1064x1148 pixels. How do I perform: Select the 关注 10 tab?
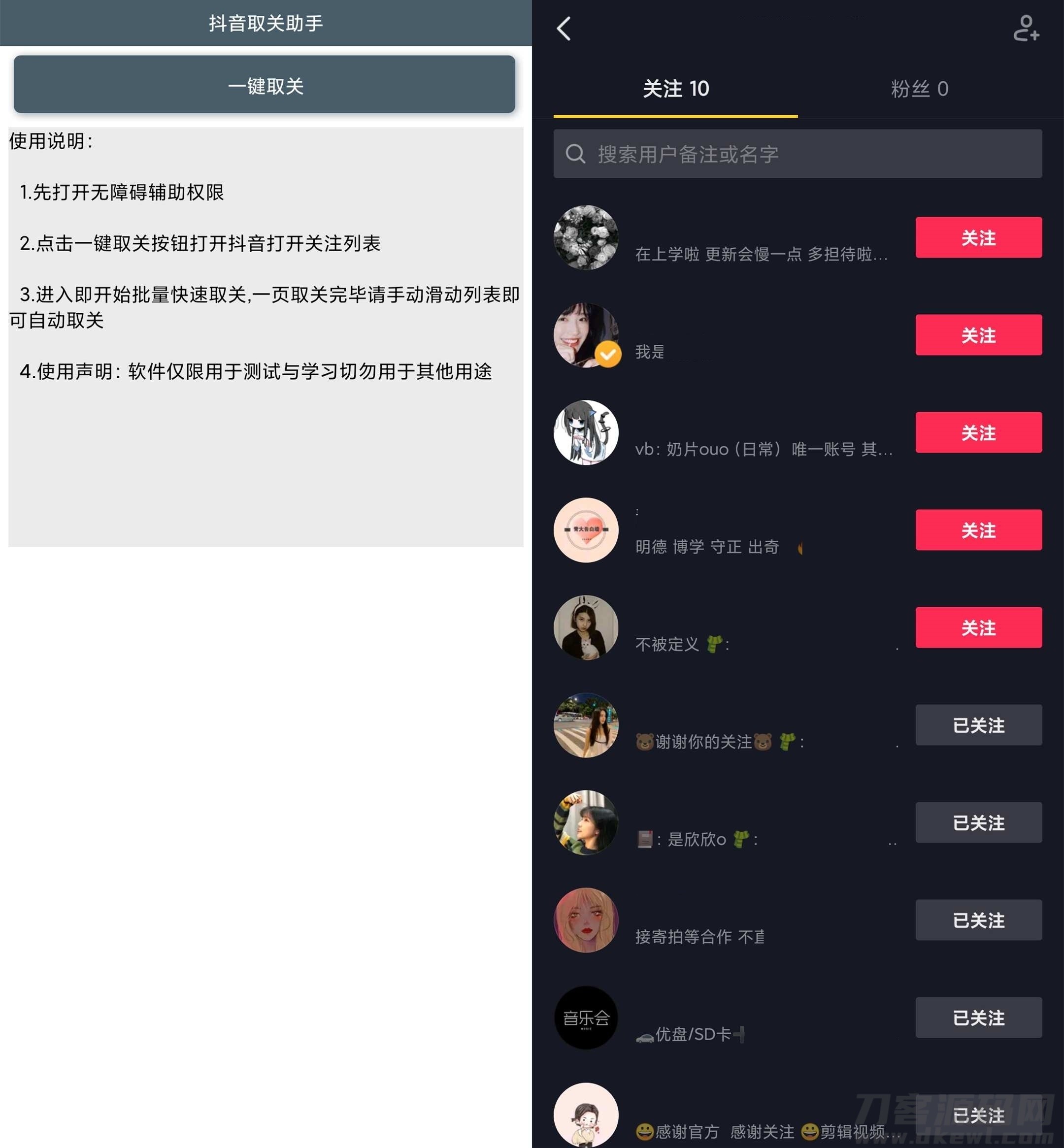click(675, 89)
